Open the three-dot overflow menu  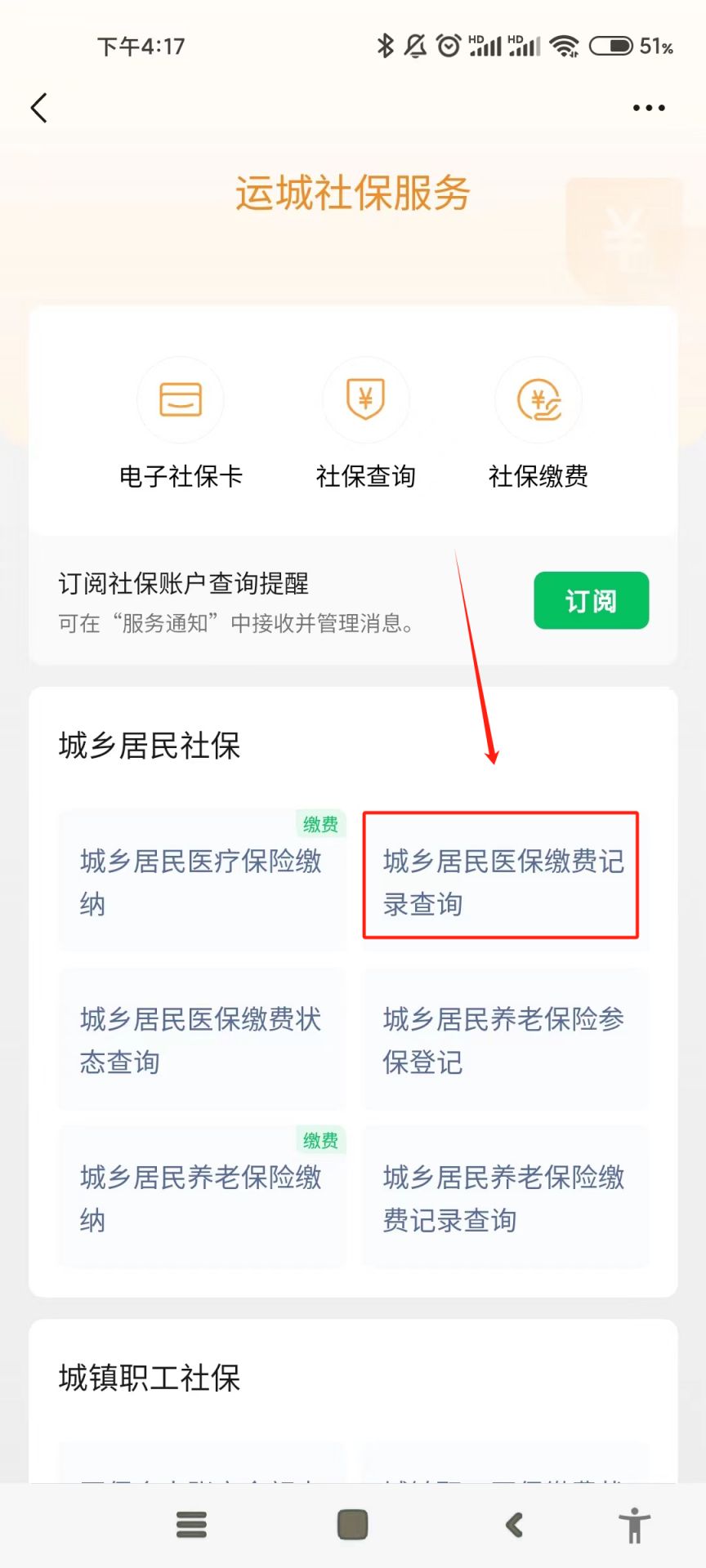pyautogui.click(x=649, y=108)
